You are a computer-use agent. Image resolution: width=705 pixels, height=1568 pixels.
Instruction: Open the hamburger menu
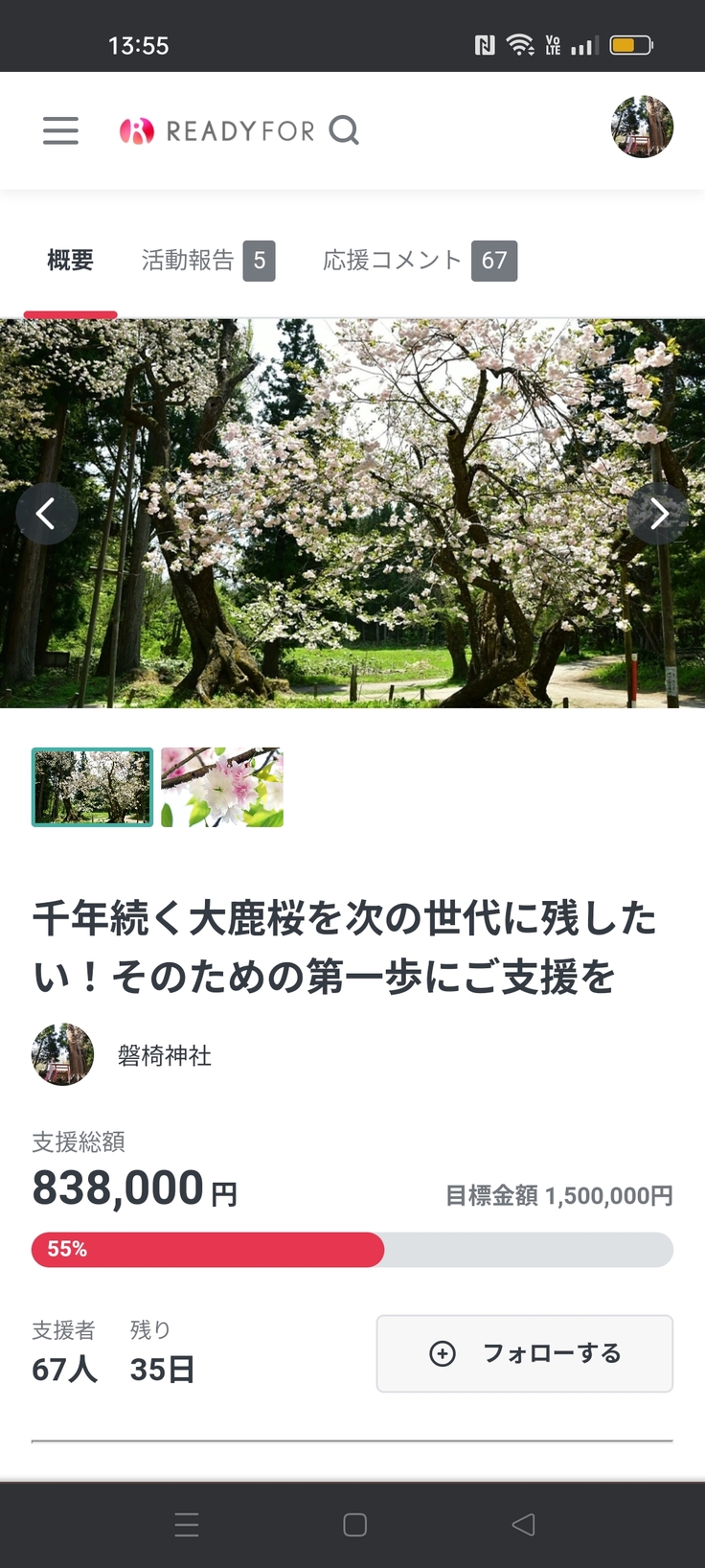[x=60, y=130]
